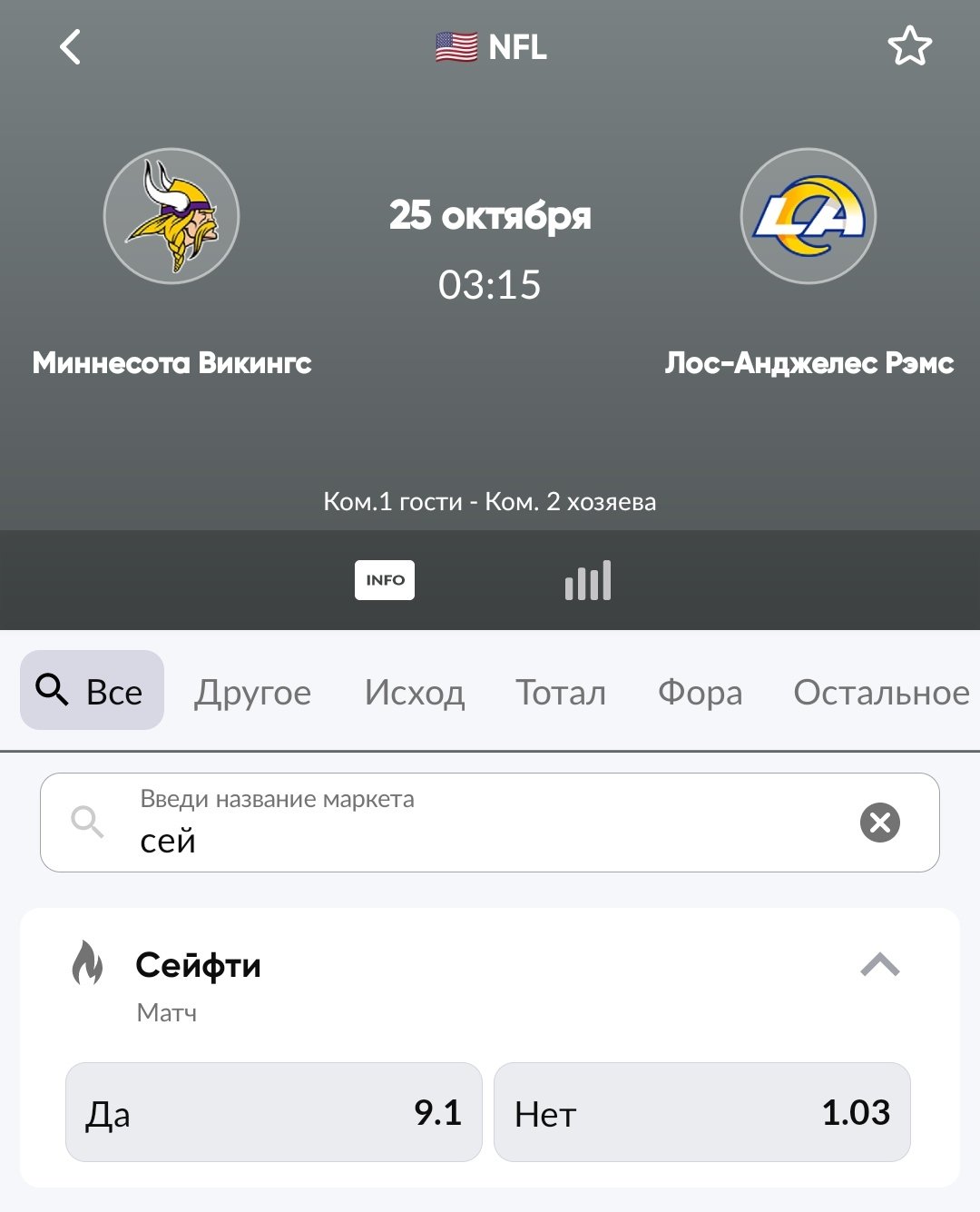Clear the market search text
Screen dimensions: 980x1212
[x=879, y=823]
